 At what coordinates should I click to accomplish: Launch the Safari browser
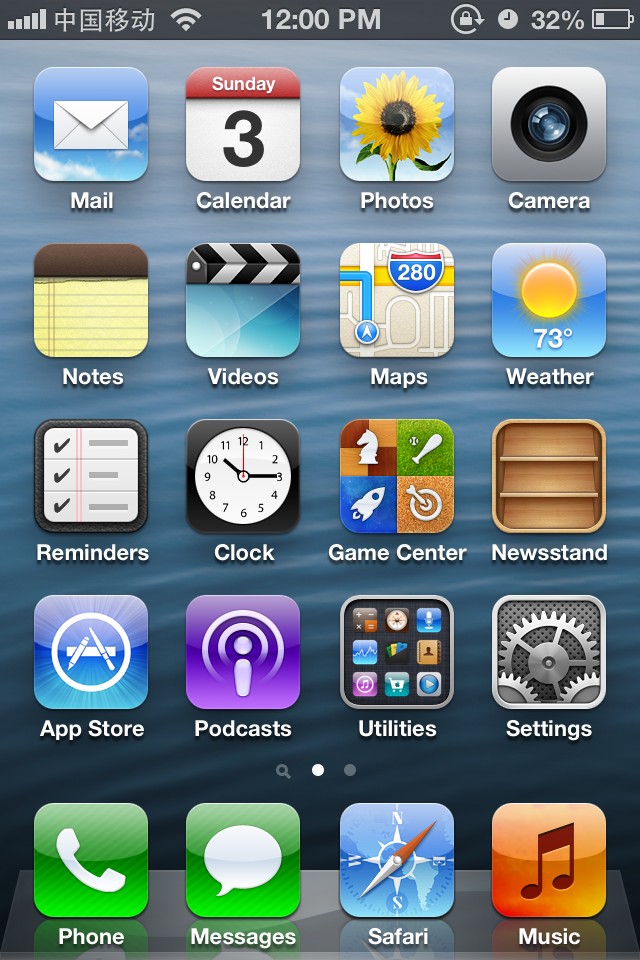tap(397, 860)
